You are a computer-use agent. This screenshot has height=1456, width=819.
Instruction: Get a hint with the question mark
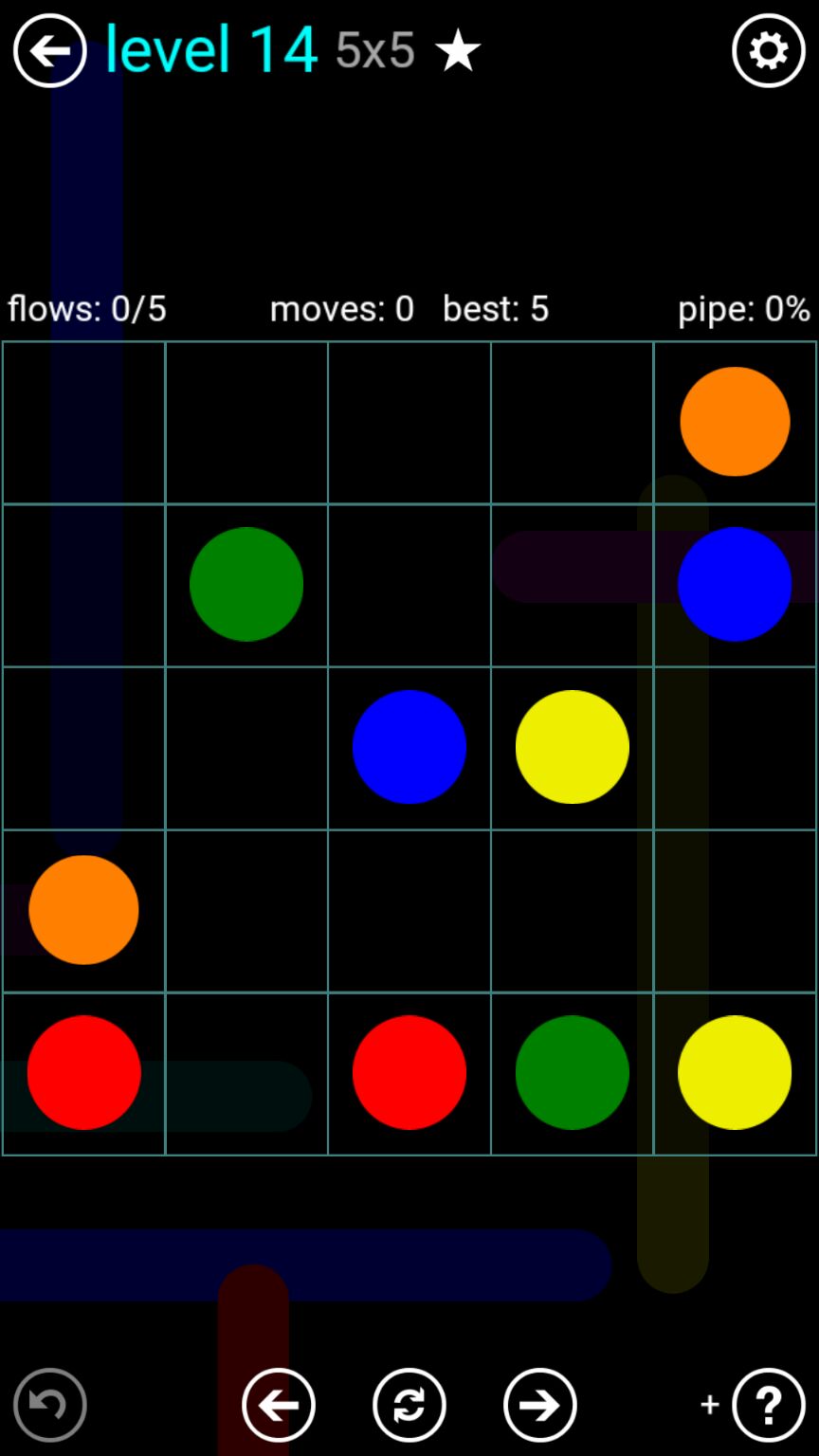(x=768, y=1404)
